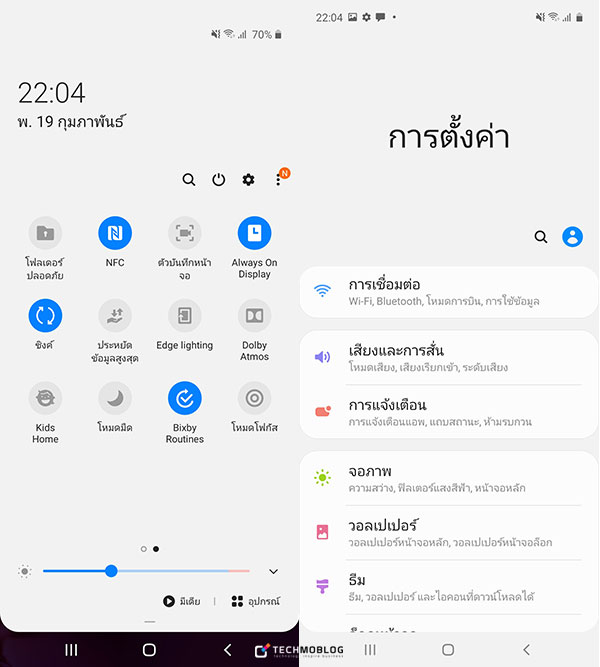Open วอลเปเปอร์ wallpaper settings

448,531
